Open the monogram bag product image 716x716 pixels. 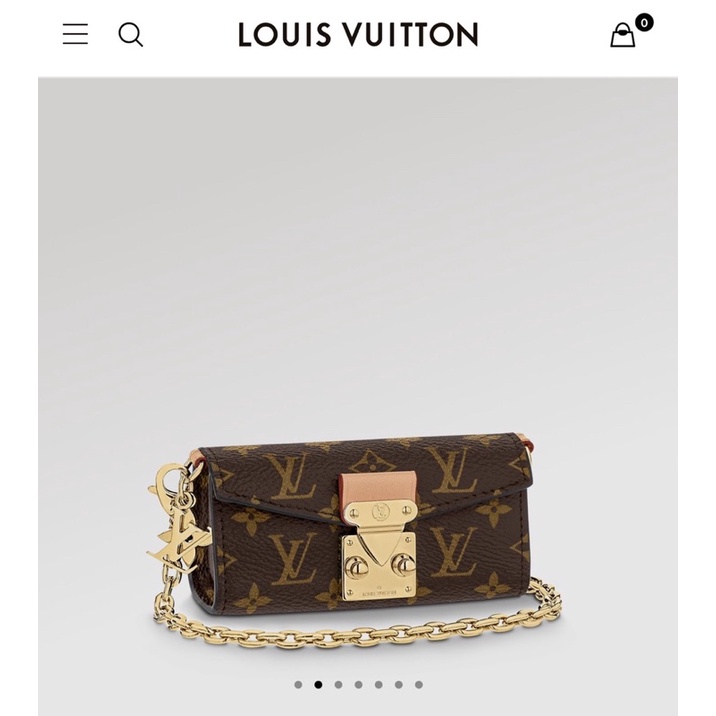coord(358,520)
